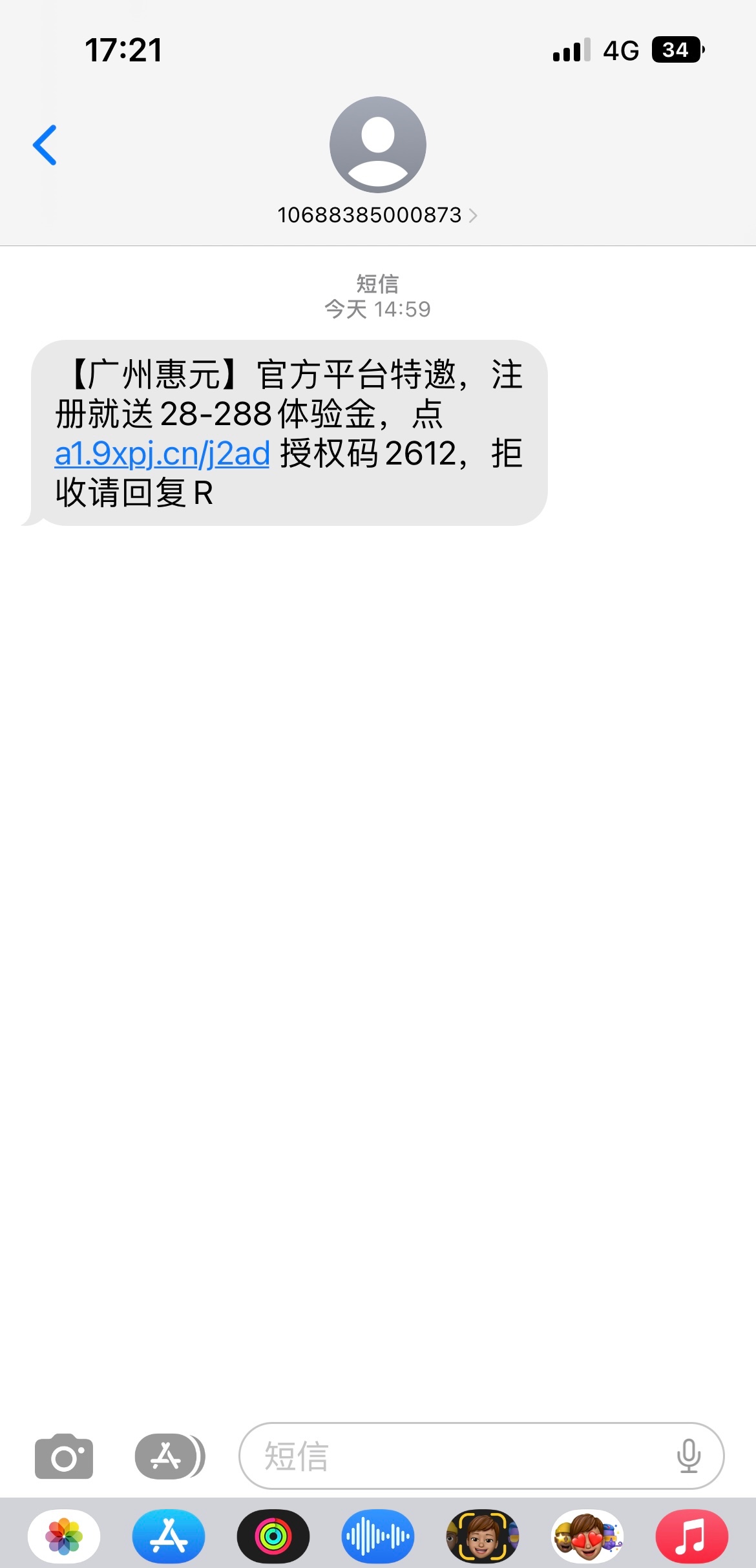Open the a1.9xpj.cn/j2ad link
This screenshot has height=1568, width=756.
pos(162,454)
